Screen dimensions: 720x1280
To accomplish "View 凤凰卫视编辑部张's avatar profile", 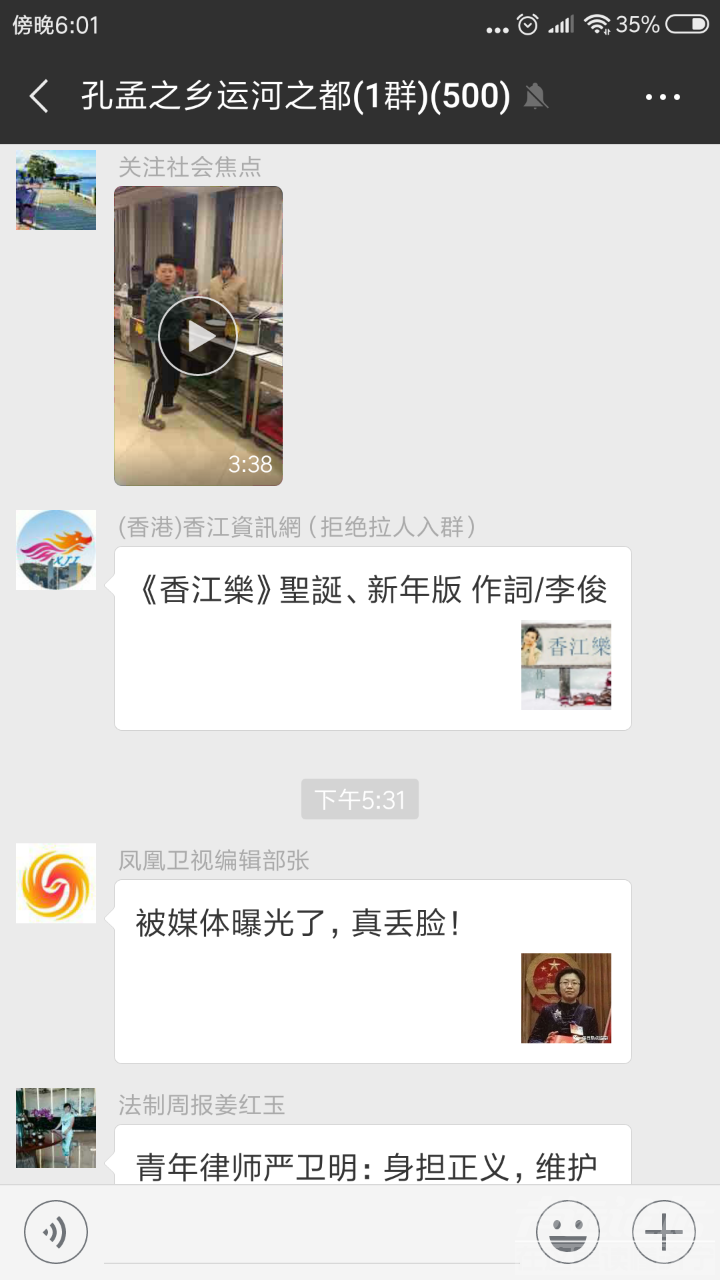I will tap(56, 883).
